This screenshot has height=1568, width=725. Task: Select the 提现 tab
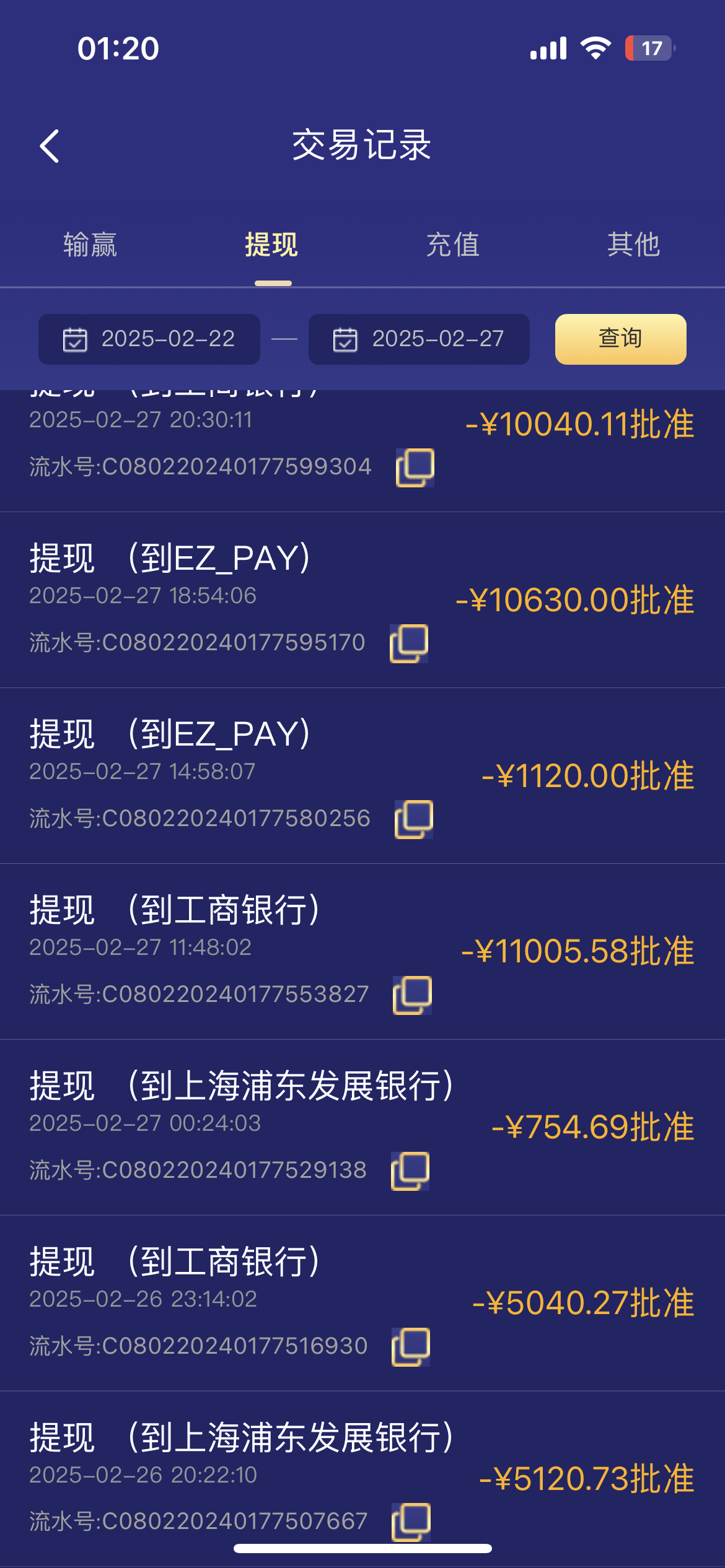point(271,245)
